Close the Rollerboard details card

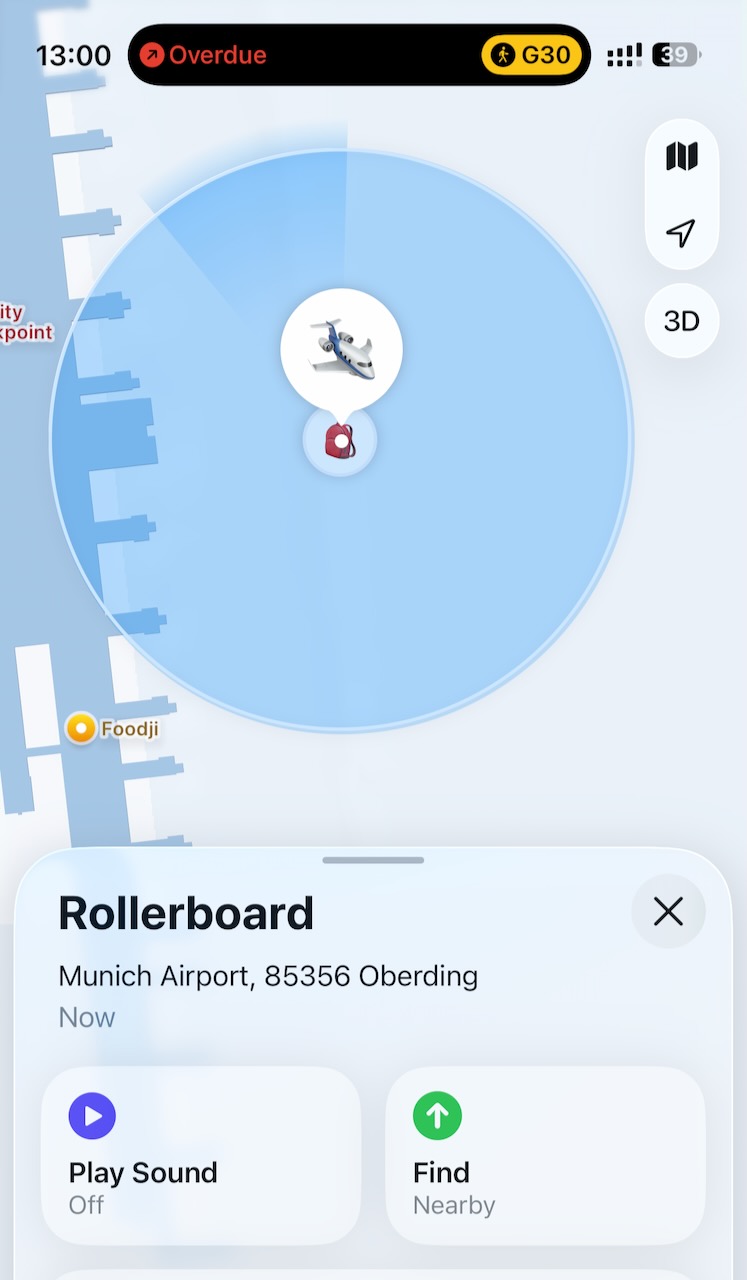(x=668, y=911)
